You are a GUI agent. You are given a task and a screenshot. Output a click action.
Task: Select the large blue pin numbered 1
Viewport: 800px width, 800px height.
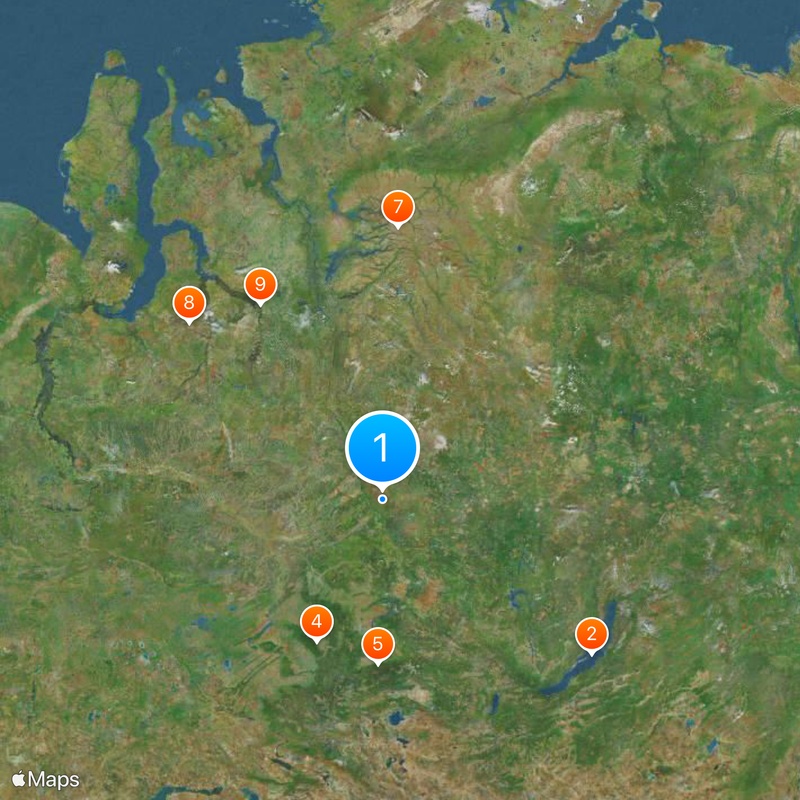tap(382, 447)
